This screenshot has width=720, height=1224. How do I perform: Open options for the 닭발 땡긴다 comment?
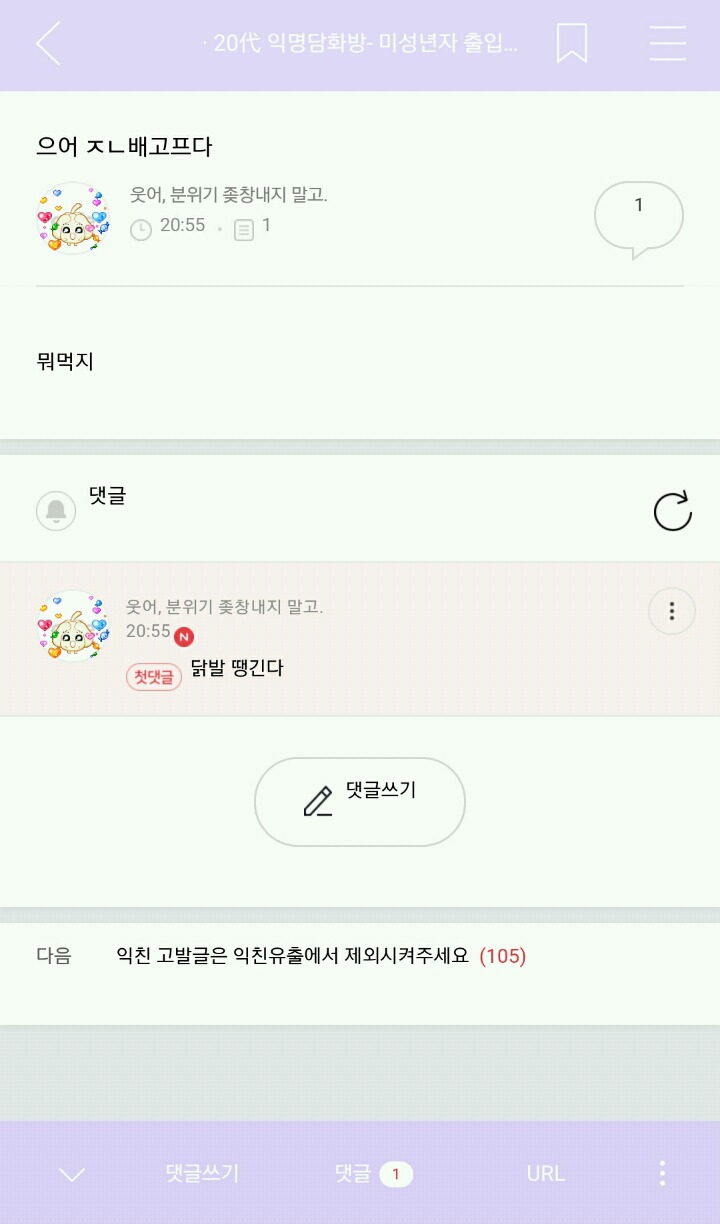pos(671,611)
